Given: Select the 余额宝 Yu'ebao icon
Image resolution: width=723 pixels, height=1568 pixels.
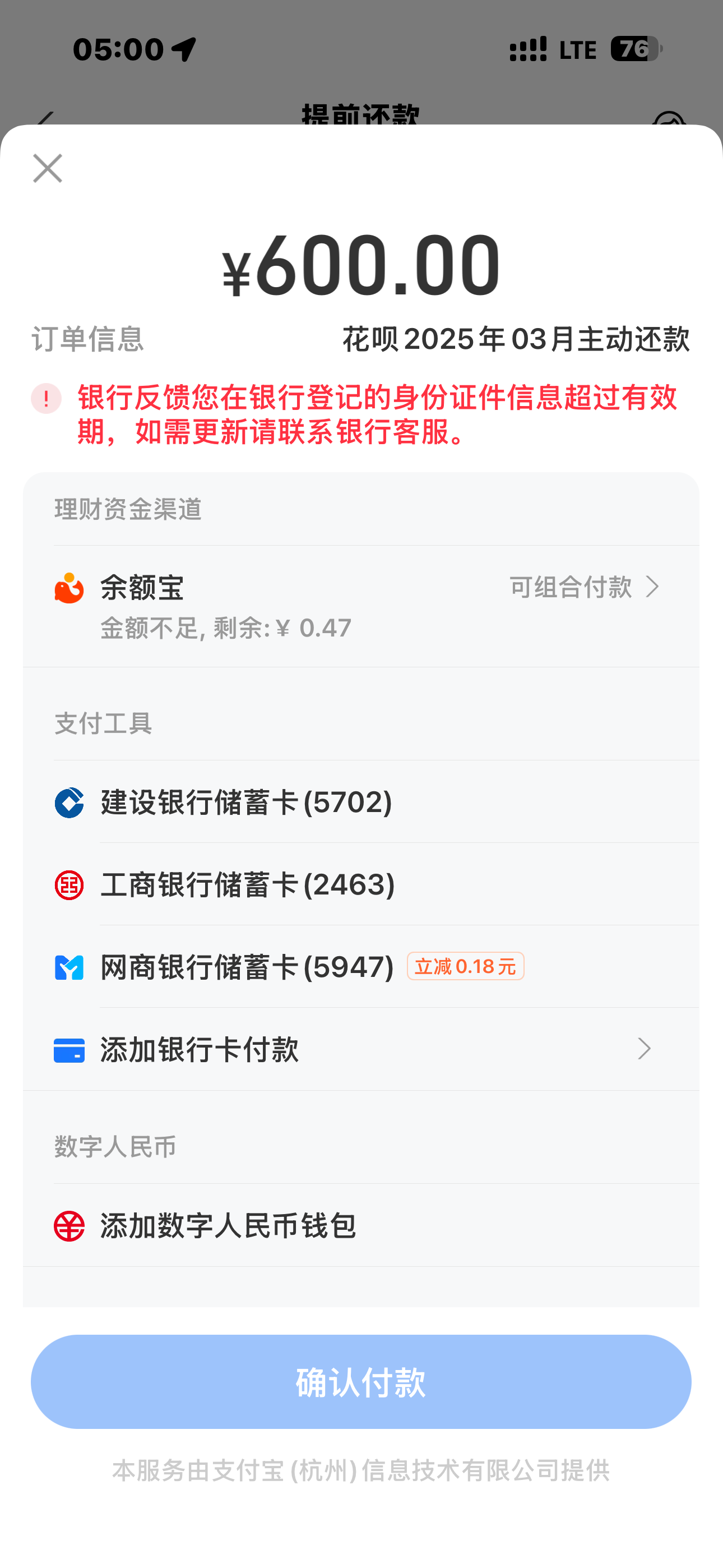Looking at the screenshot, I should (x=69, y=589).
